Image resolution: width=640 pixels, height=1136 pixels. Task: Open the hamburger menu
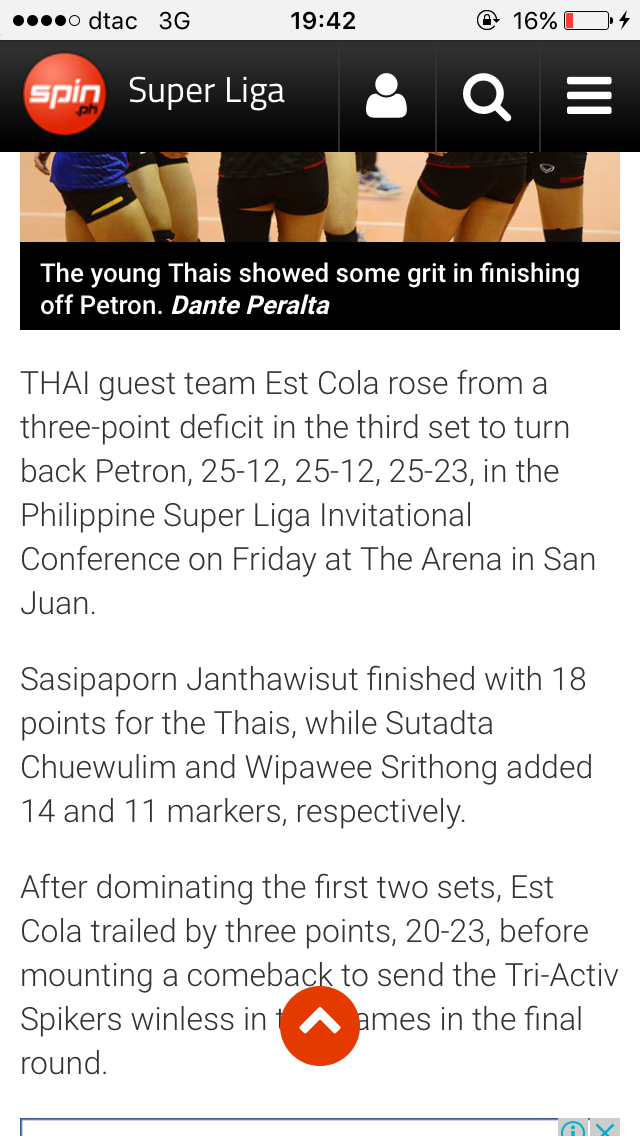[x=589, y=96]
